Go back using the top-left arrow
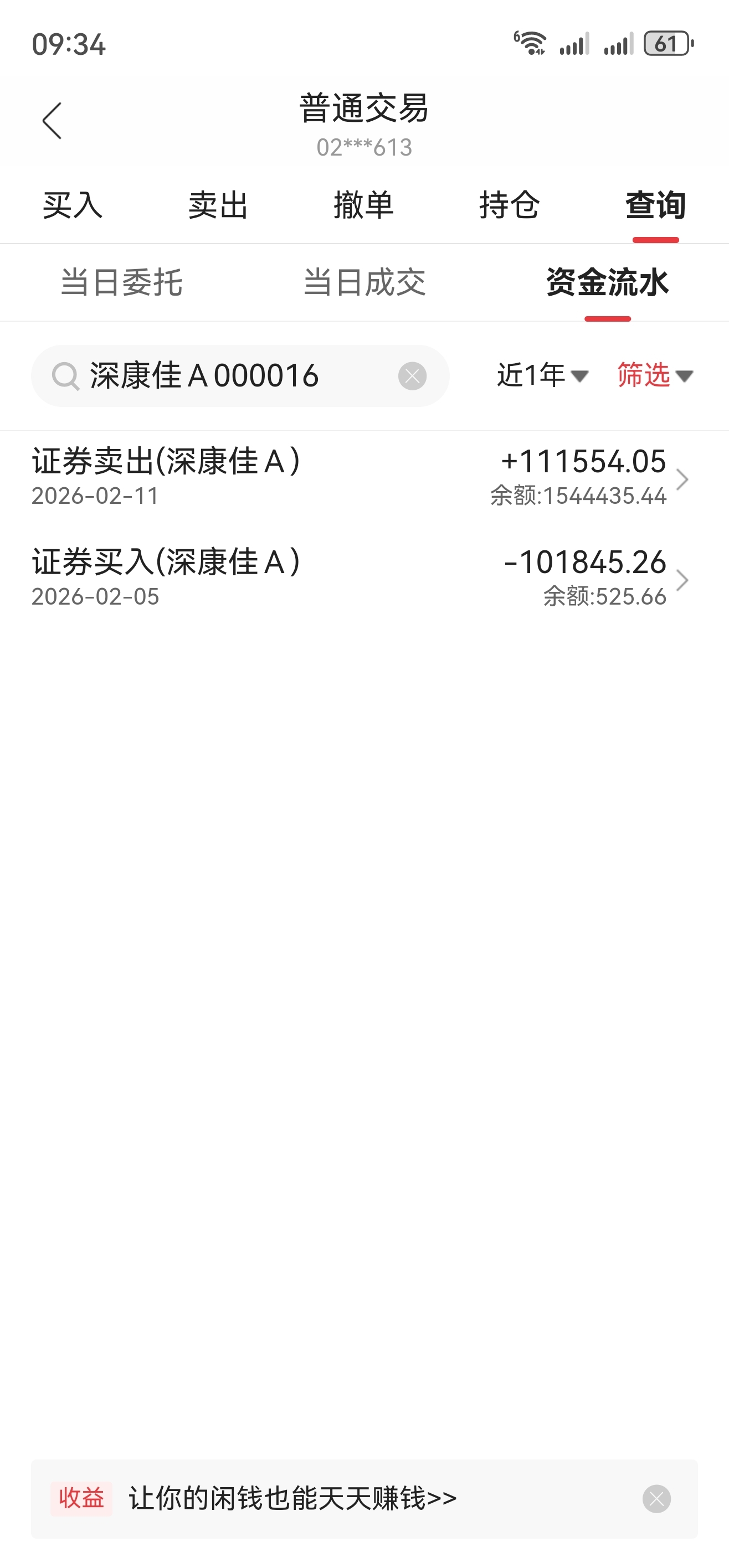The image size is (729, 1568). coord(52,121)
